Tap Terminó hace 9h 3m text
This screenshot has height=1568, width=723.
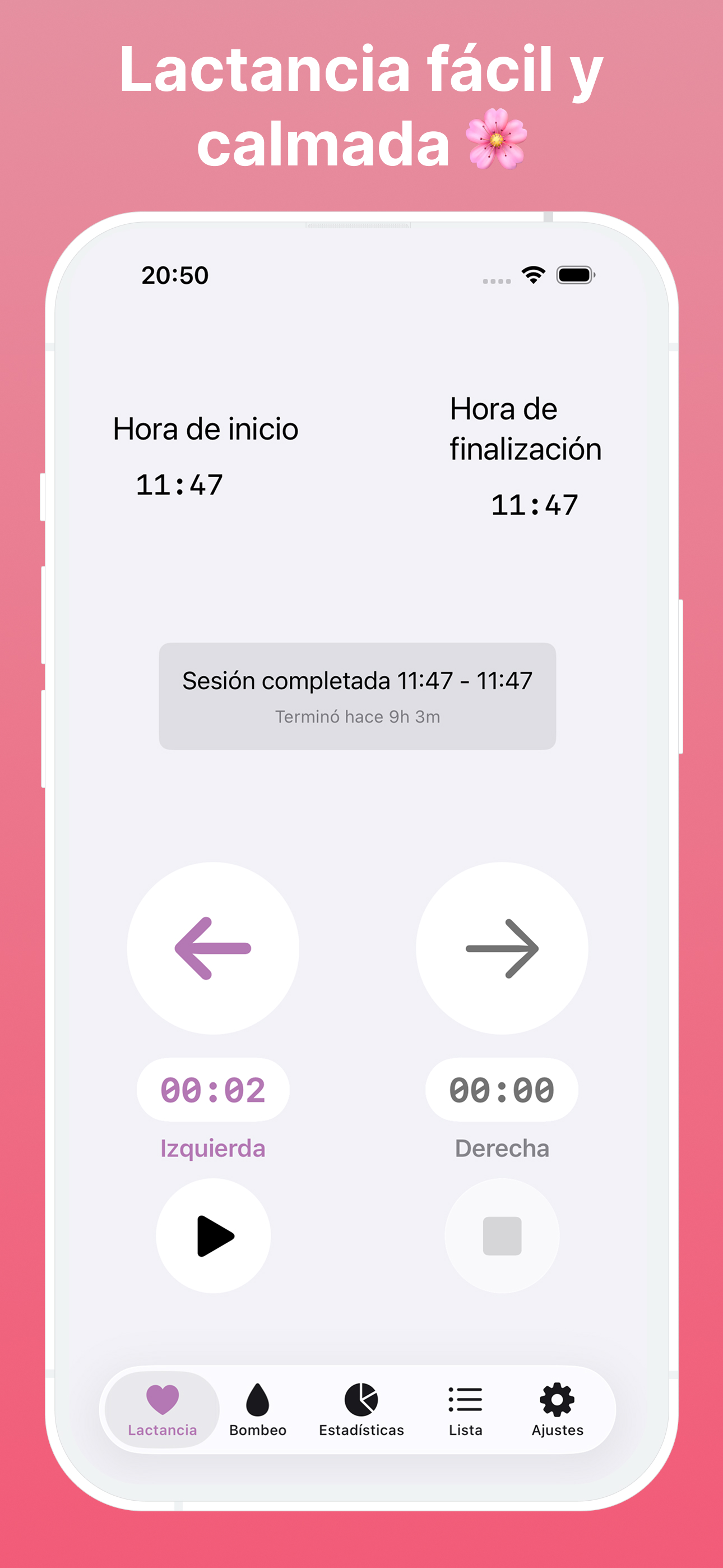click(359, 718)
